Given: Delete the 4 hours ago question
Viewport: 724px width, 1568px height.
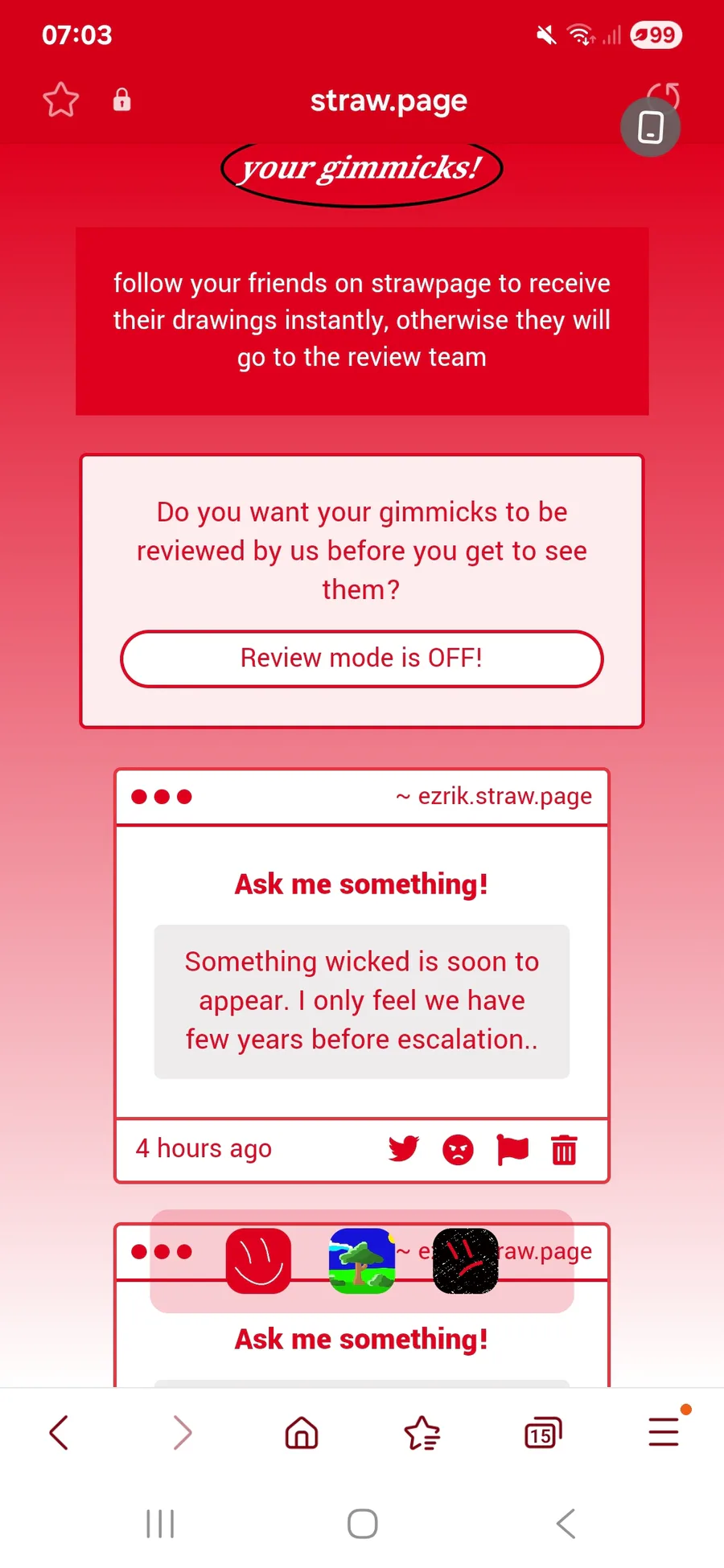Looking at the screenshot, I should pyautogui.click(x=564, y=1150).
